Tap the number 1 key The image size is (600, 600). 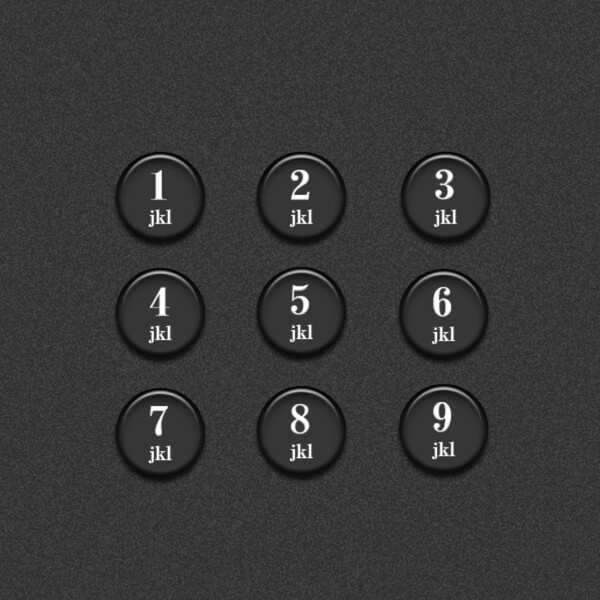[x=160, y=196]
